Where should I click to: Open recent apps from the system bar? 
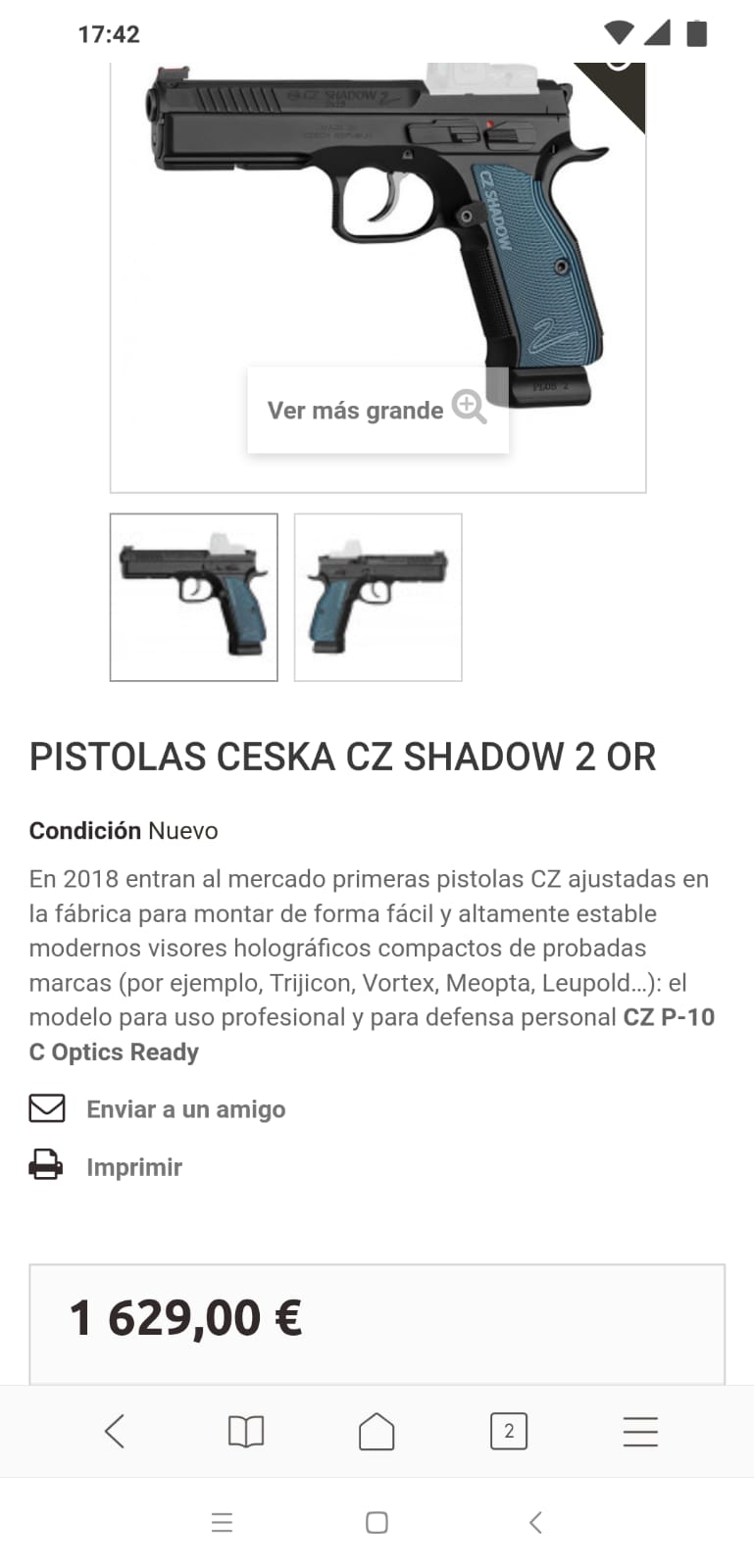click(x=223, y=1522)
